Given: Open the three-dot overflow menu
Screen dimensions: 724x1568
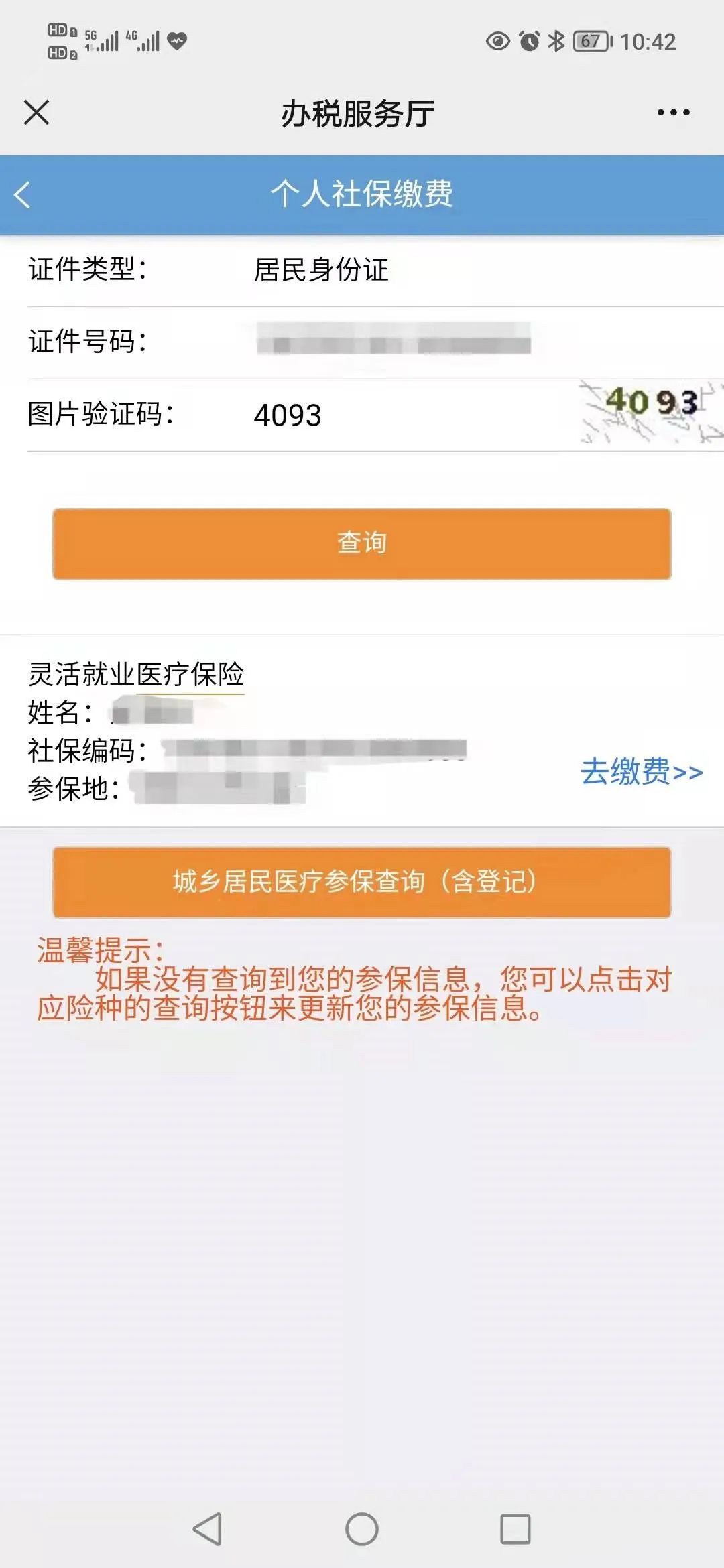Looking at the screenshot, I should pyautogui.click(x=673, y=113).
